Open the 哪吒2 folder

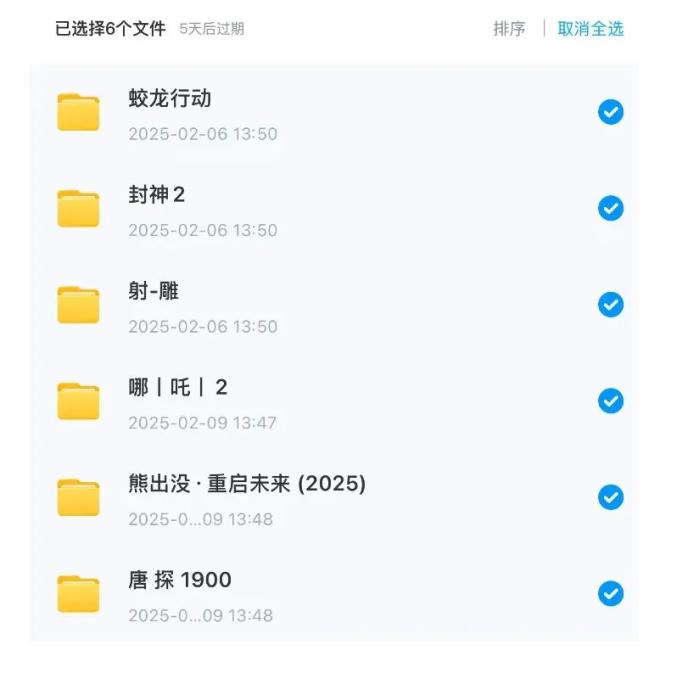(178, 387)
